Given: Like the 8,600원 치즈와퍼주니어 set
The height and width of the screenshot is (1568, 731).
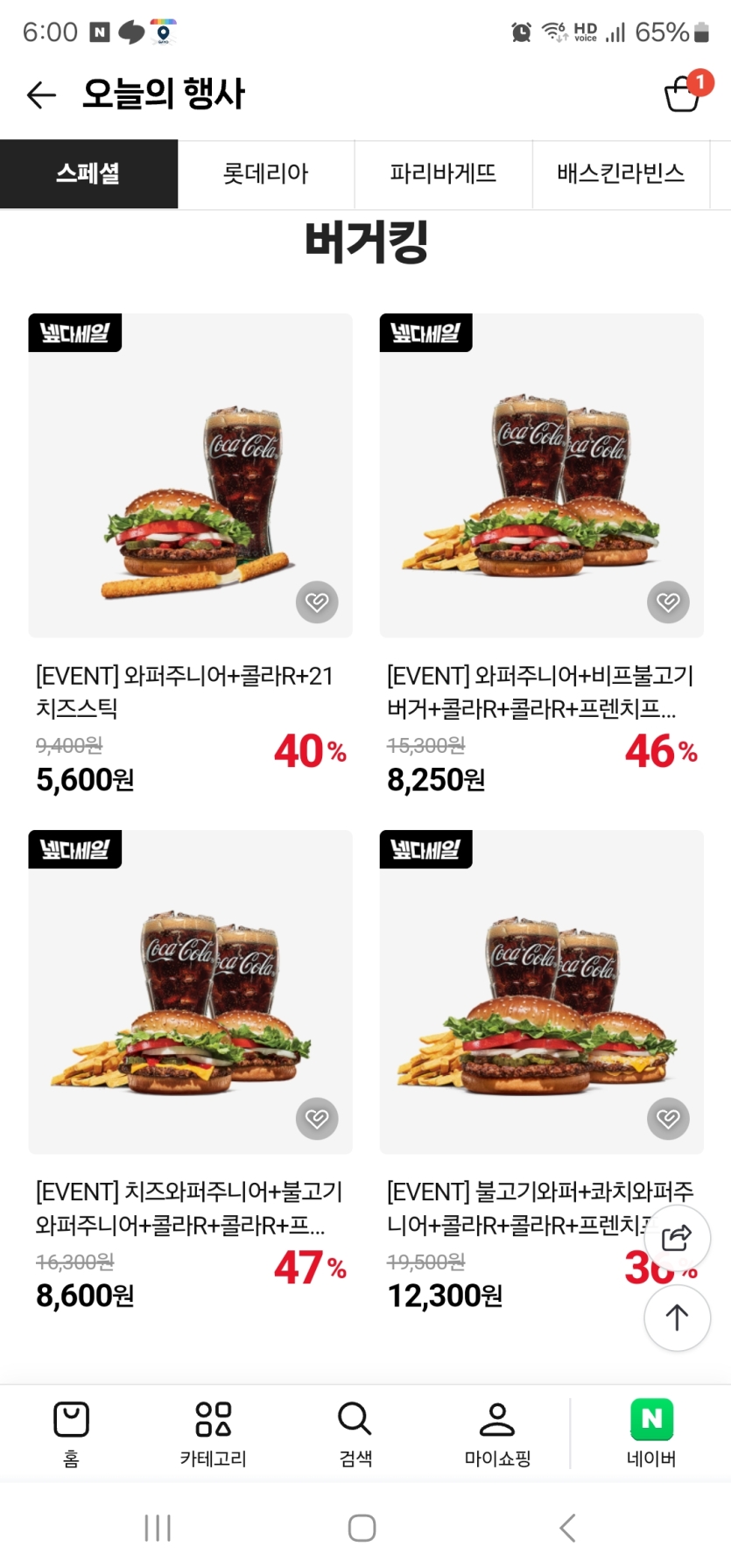Looking at the screenshot, I should point(317,1119).
